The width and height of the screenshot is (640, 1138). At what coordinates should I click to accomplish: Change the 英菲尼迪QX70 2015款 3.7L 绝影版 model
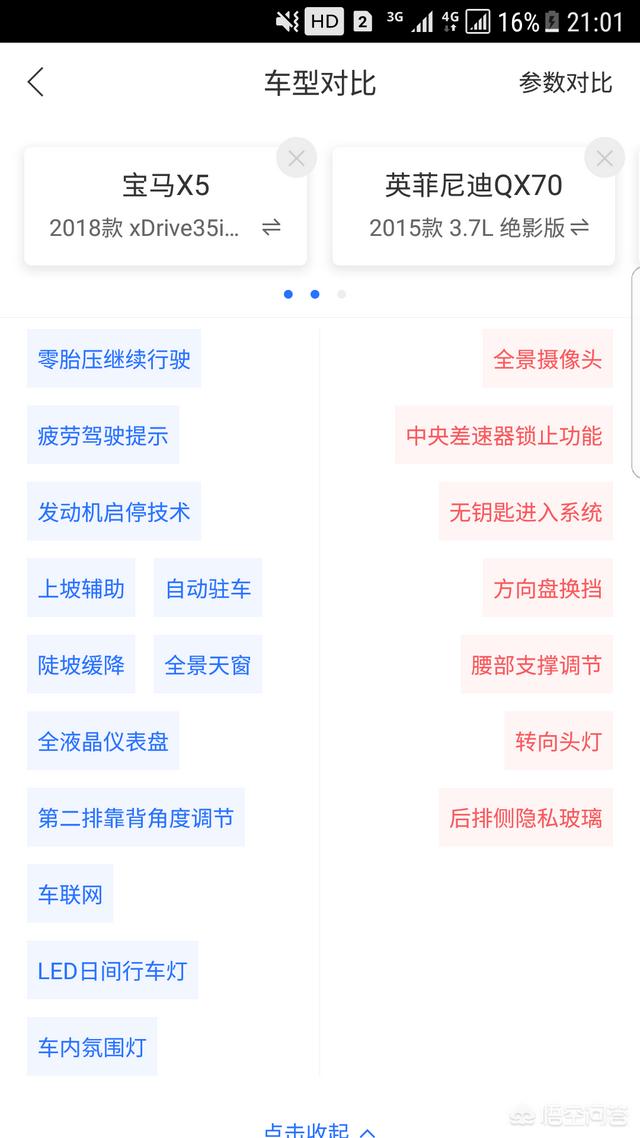point(580,228)
